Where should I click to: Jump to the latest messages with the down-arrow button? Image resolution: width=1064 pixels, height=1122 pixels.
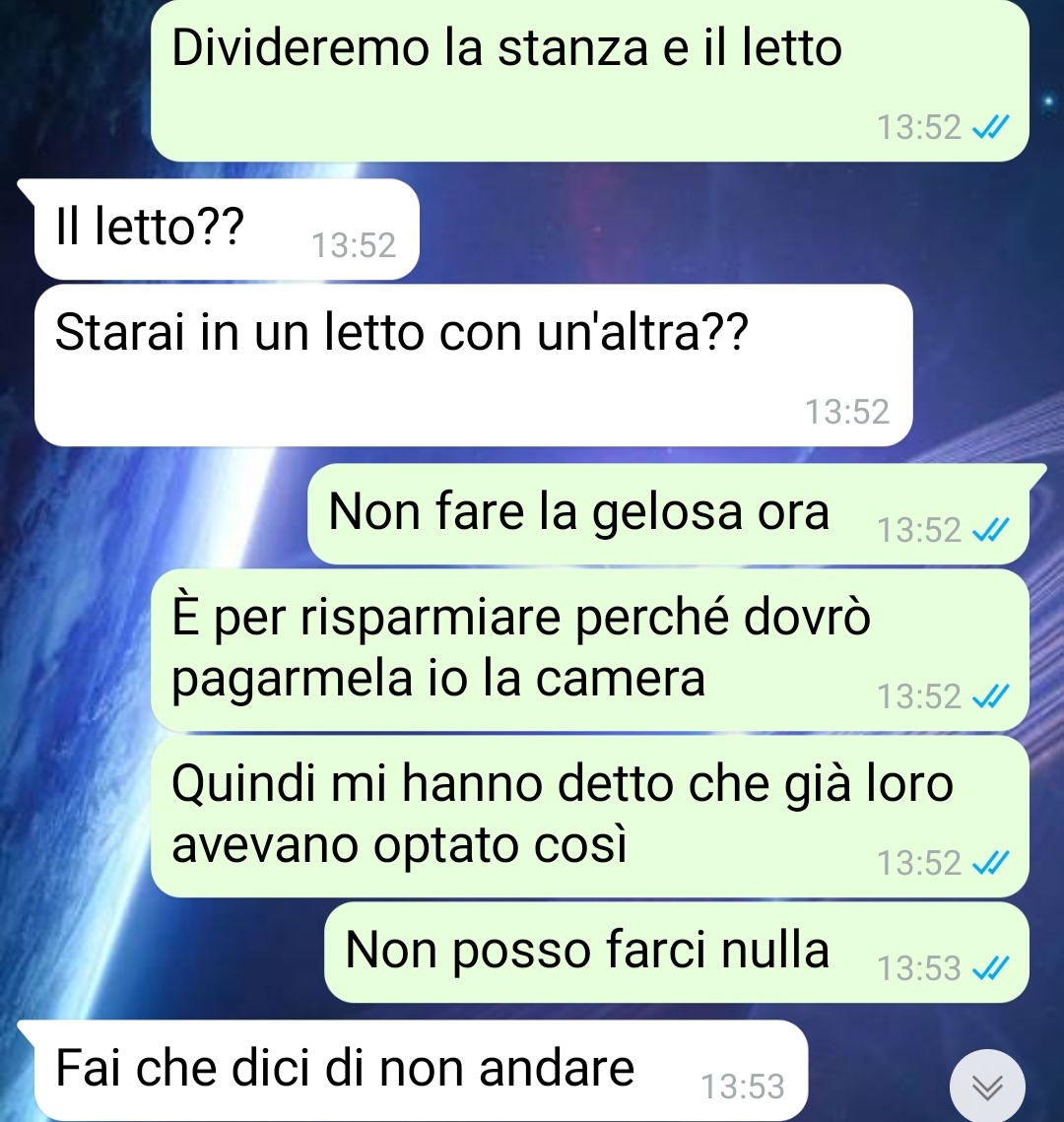click(987, 1088)
